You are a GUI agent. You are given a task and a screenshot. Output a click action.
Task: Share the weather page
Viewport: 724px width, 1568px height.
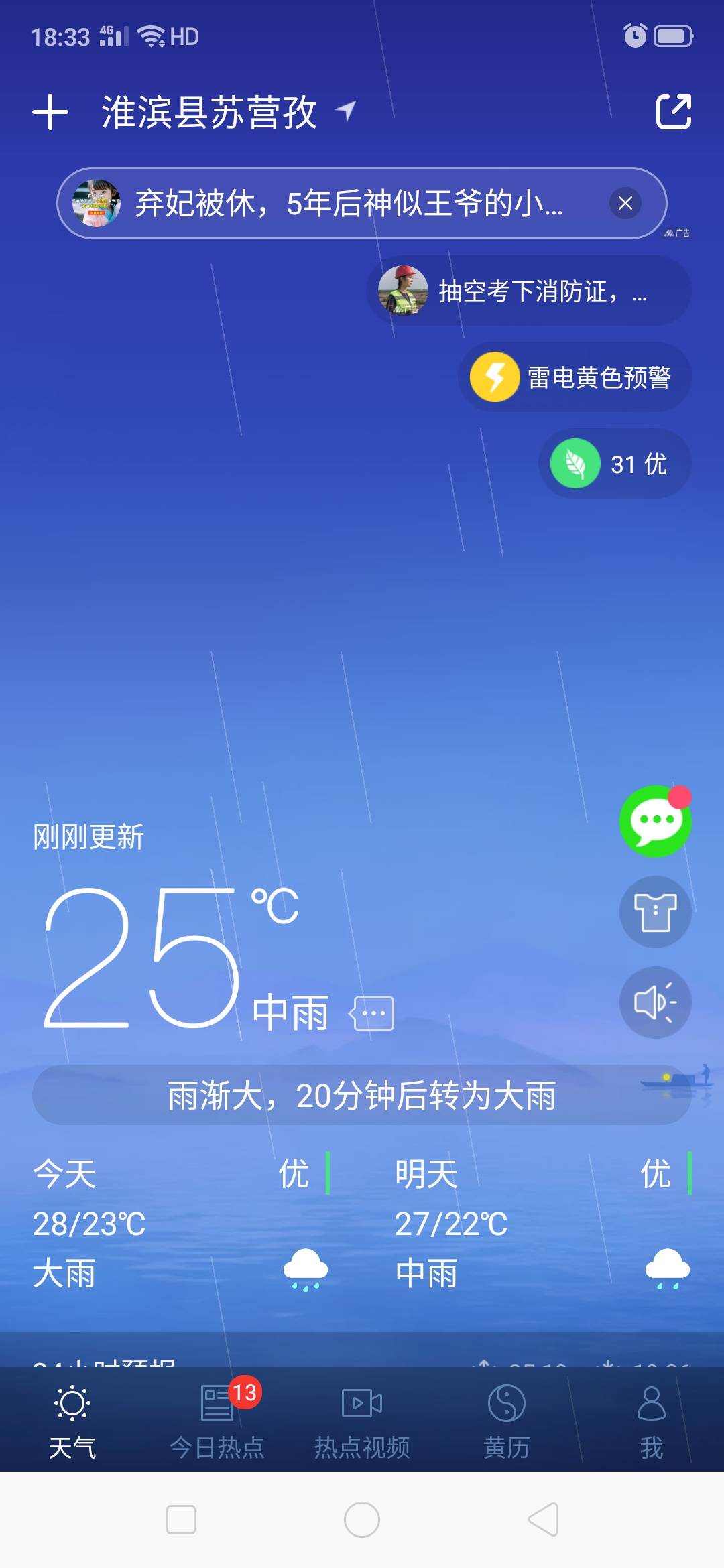[x=673, y=111]
